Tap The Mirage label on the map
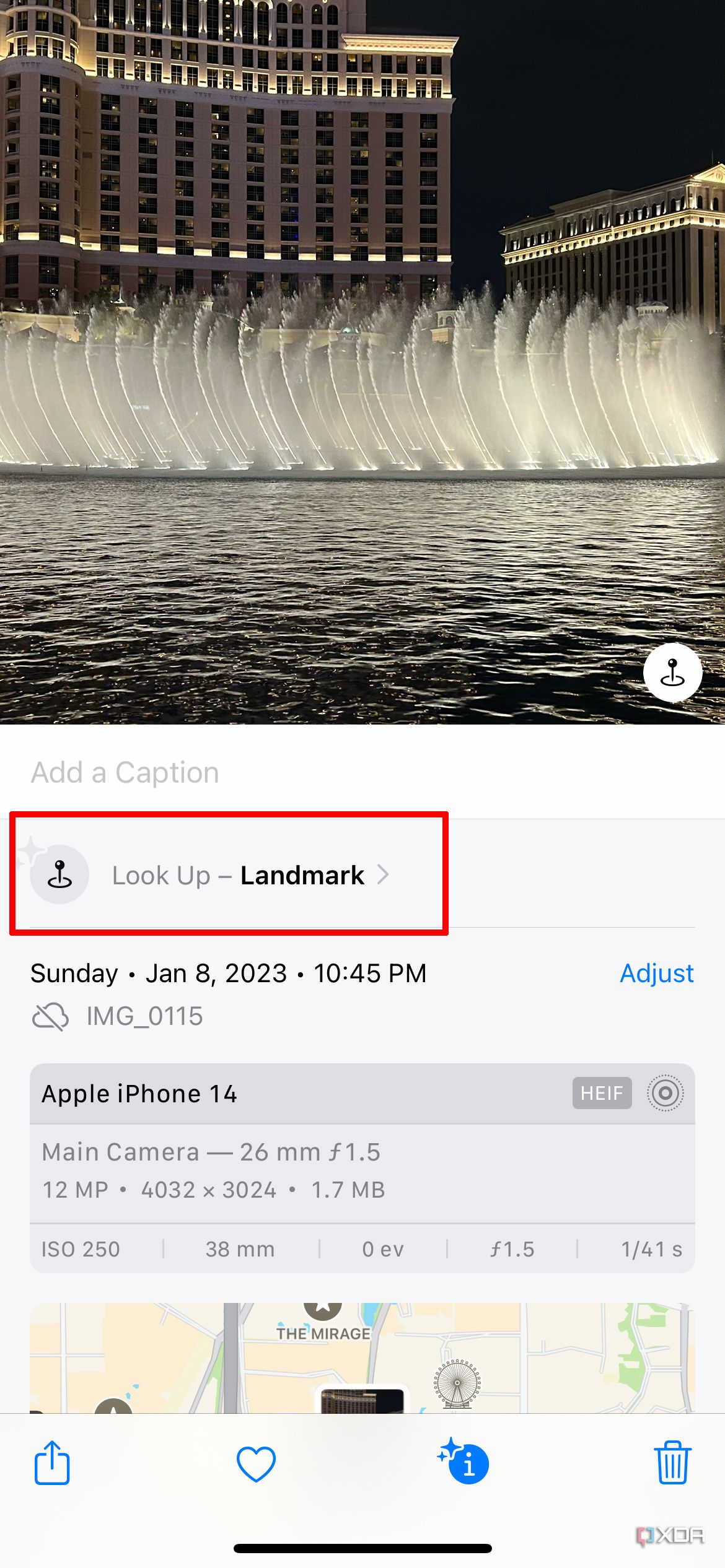The width and height of the screenshot is (725, 1568). (x=325, y=1334)
